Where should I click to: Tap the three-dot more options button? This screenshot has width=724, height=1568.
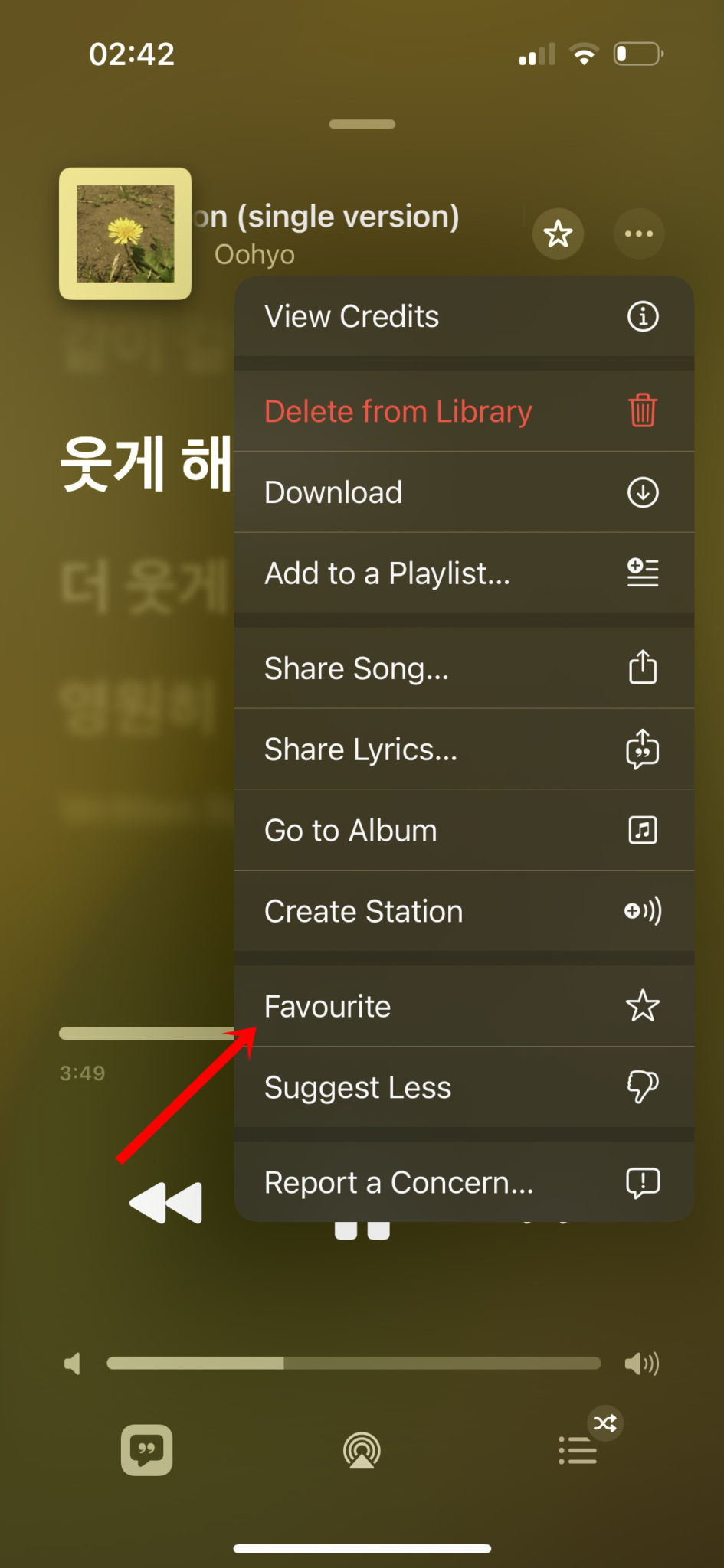[x=638, y=234]
